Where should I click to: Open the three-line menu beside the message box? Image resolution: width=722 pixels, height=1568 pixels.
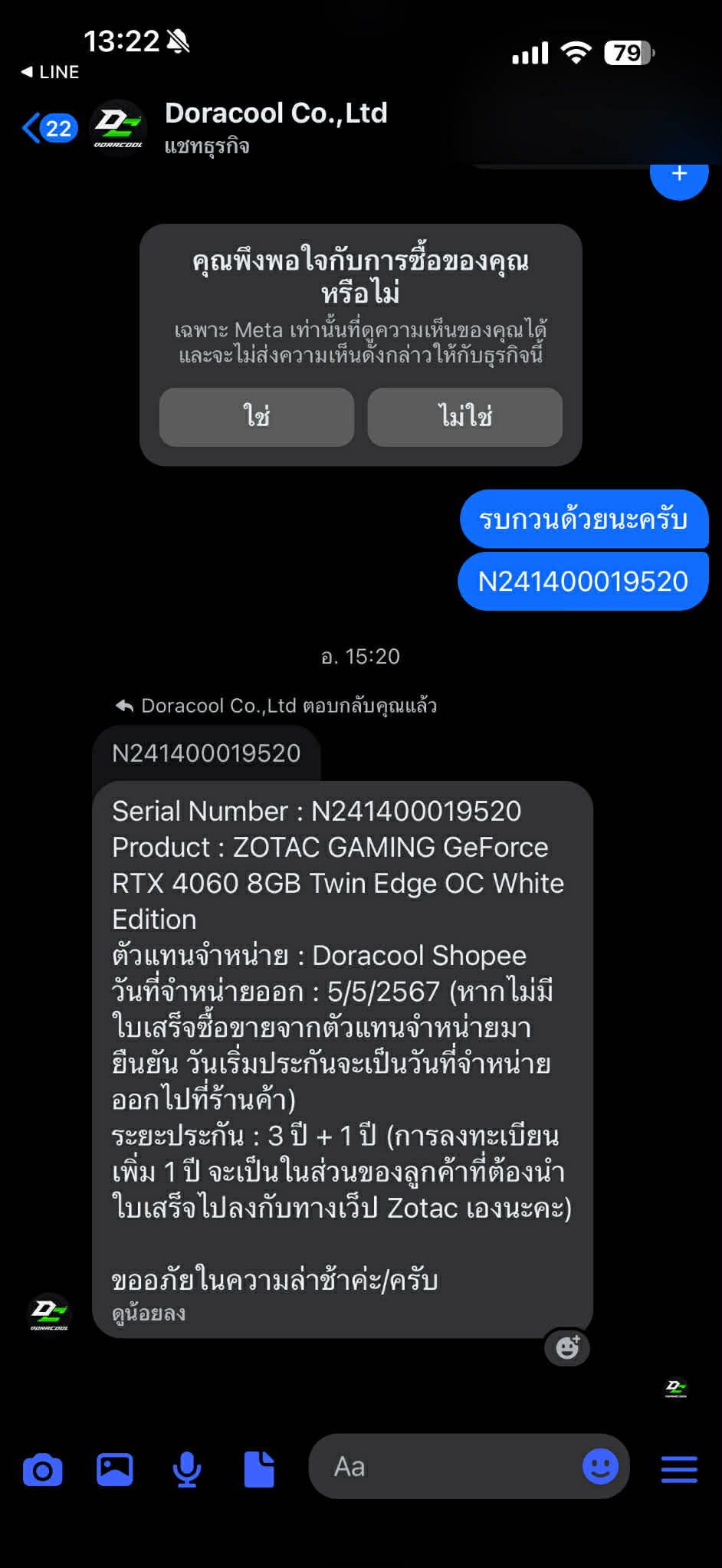[x=679, y=1469]
